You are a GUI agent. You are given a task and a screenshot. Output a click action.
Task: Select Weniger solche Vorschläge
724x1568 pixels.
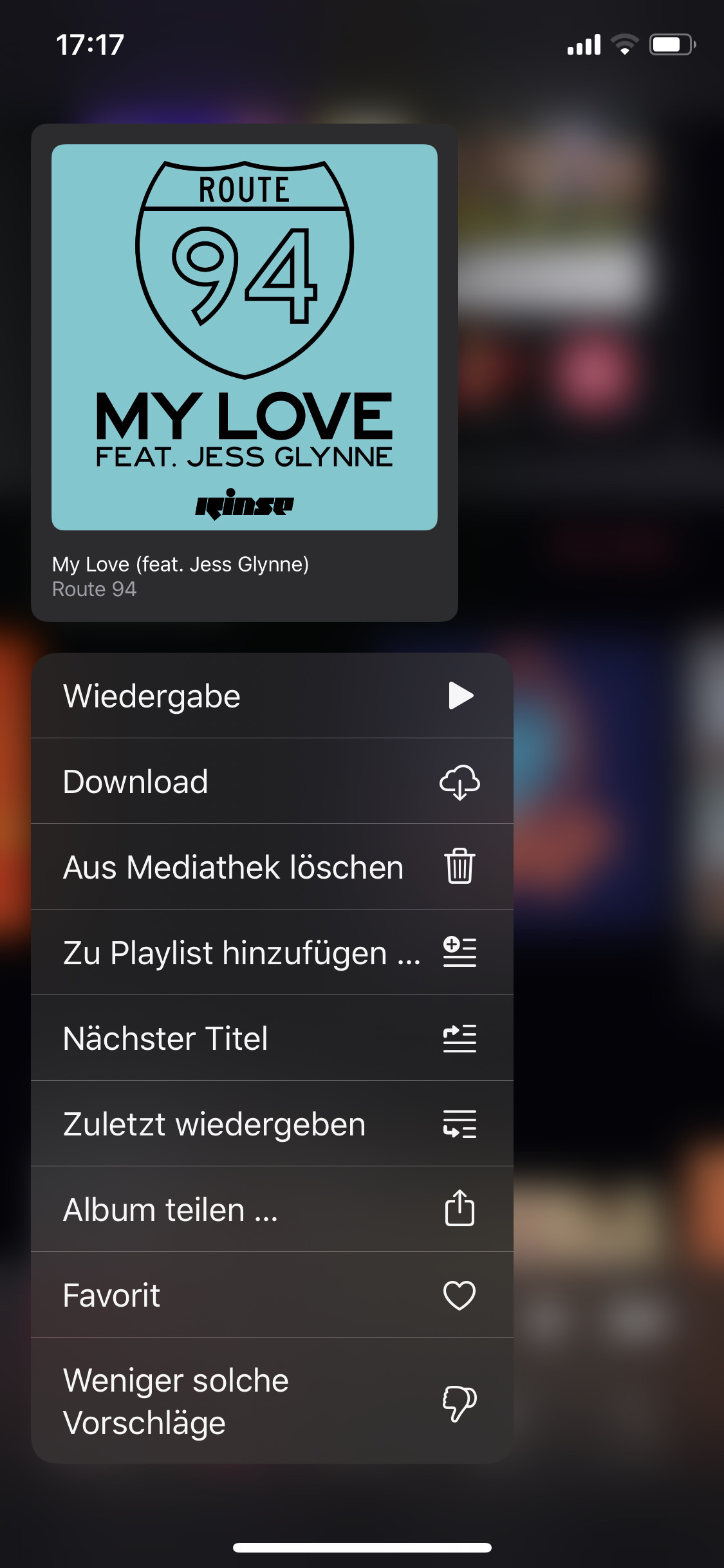click(x=272, y=1401)
